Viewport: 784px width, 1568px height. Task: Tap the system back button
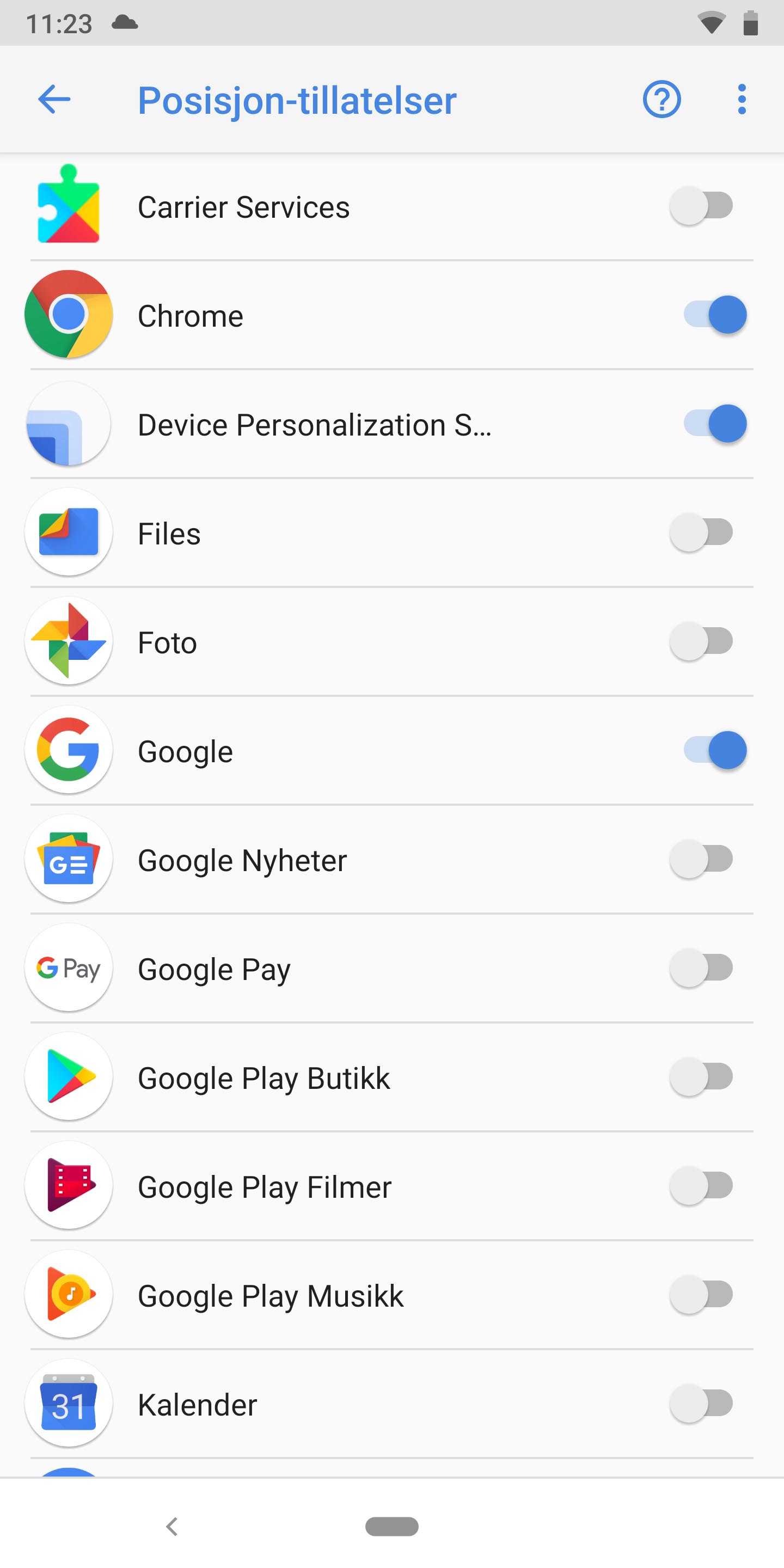click(172, 1526)
